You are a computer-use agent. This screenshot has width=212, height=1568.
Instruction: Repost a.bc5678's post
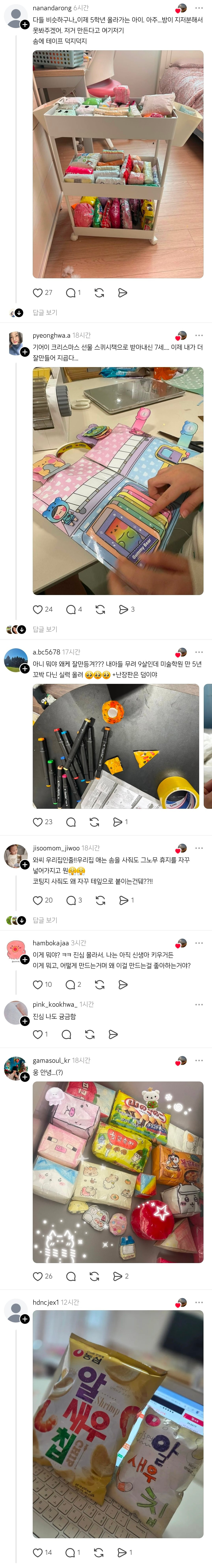(x=94, y=822)
